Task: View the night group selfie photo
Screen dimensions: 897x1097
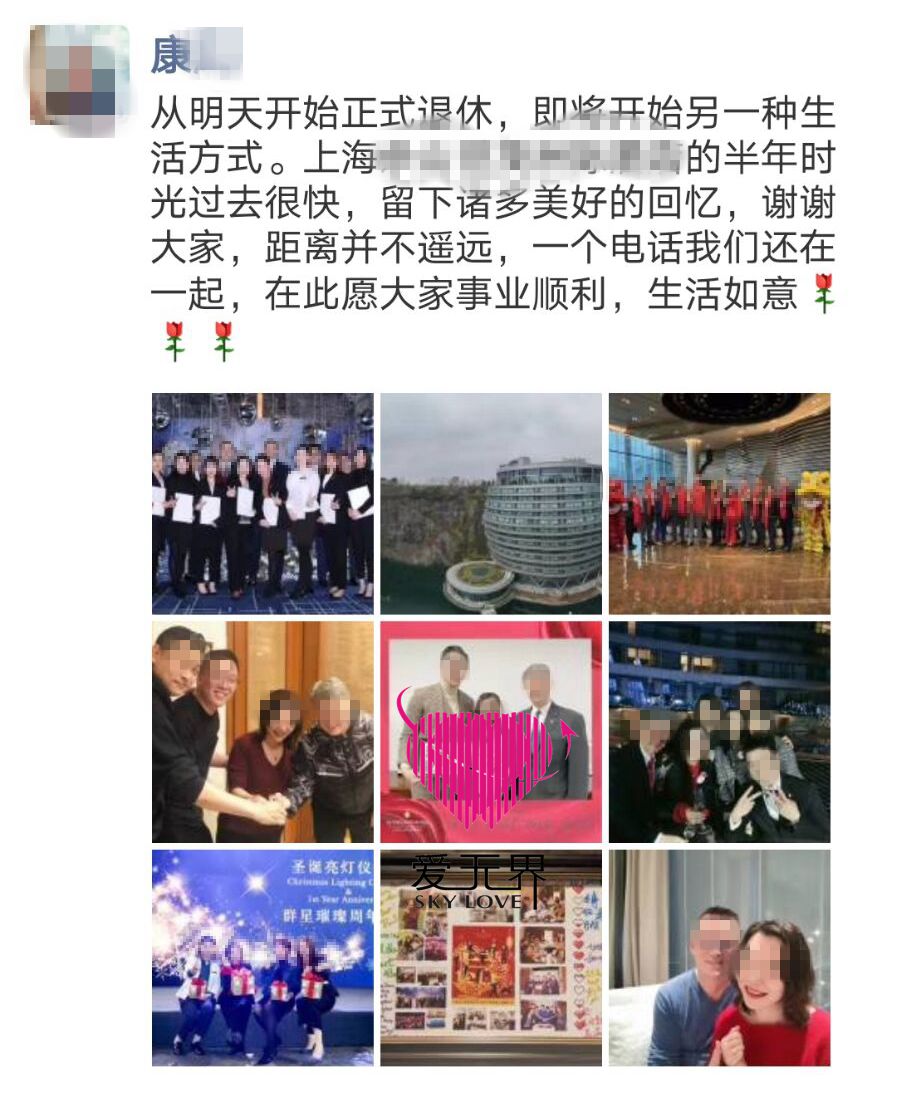Action: pyautogui.click(x=719, y=731)
